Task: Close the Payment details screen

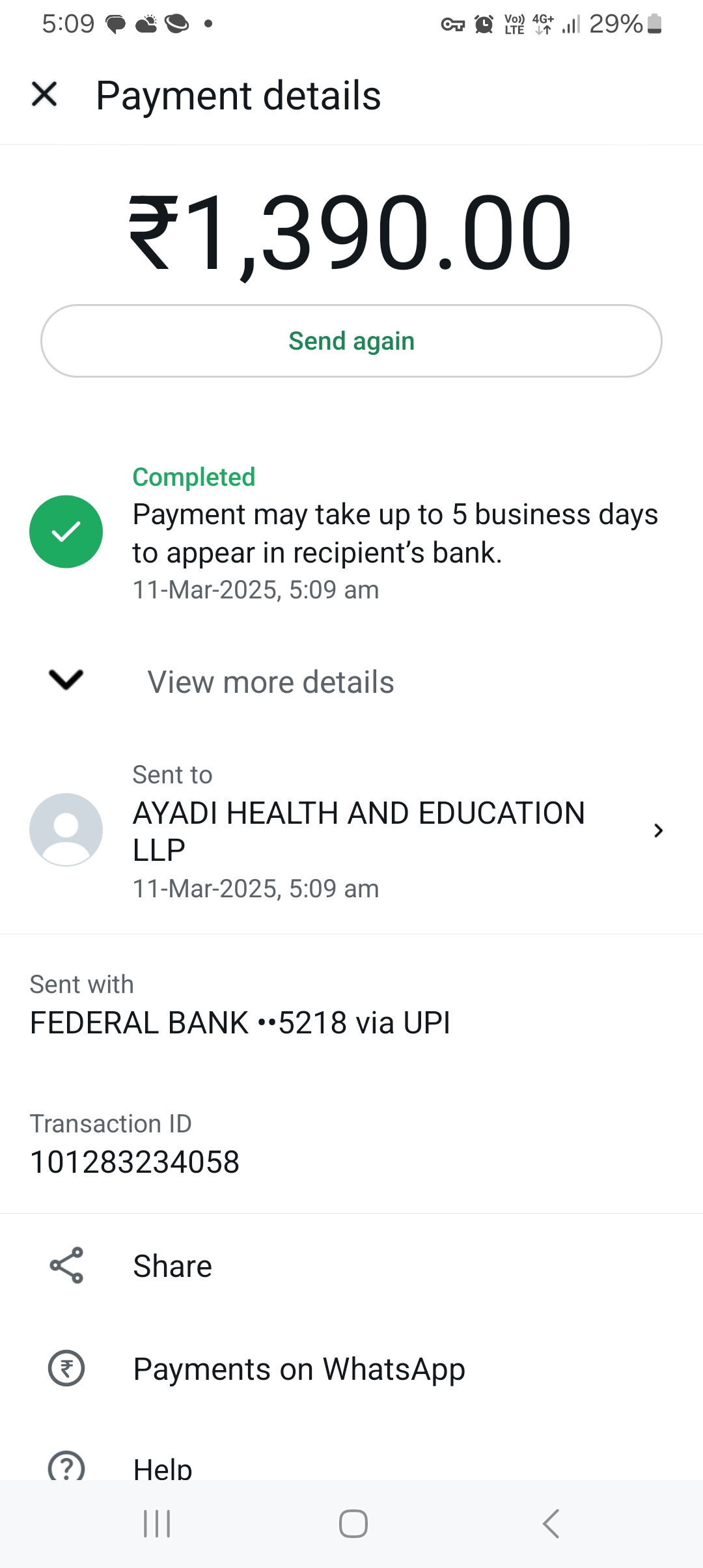Action: (x=44, y=94)
